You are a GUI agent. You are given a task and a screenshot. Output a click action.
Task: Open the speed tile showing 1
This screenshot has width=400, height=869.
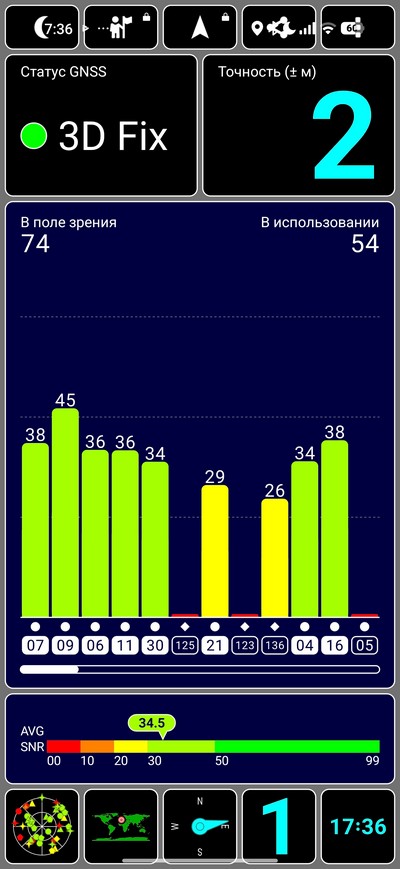click(x=279, y=827)
